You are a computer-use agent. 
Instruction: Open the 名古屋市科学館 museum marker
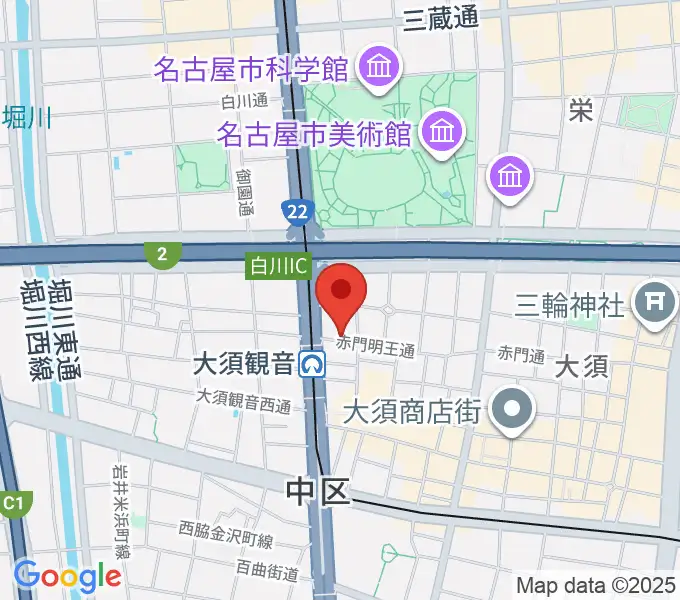379,69
